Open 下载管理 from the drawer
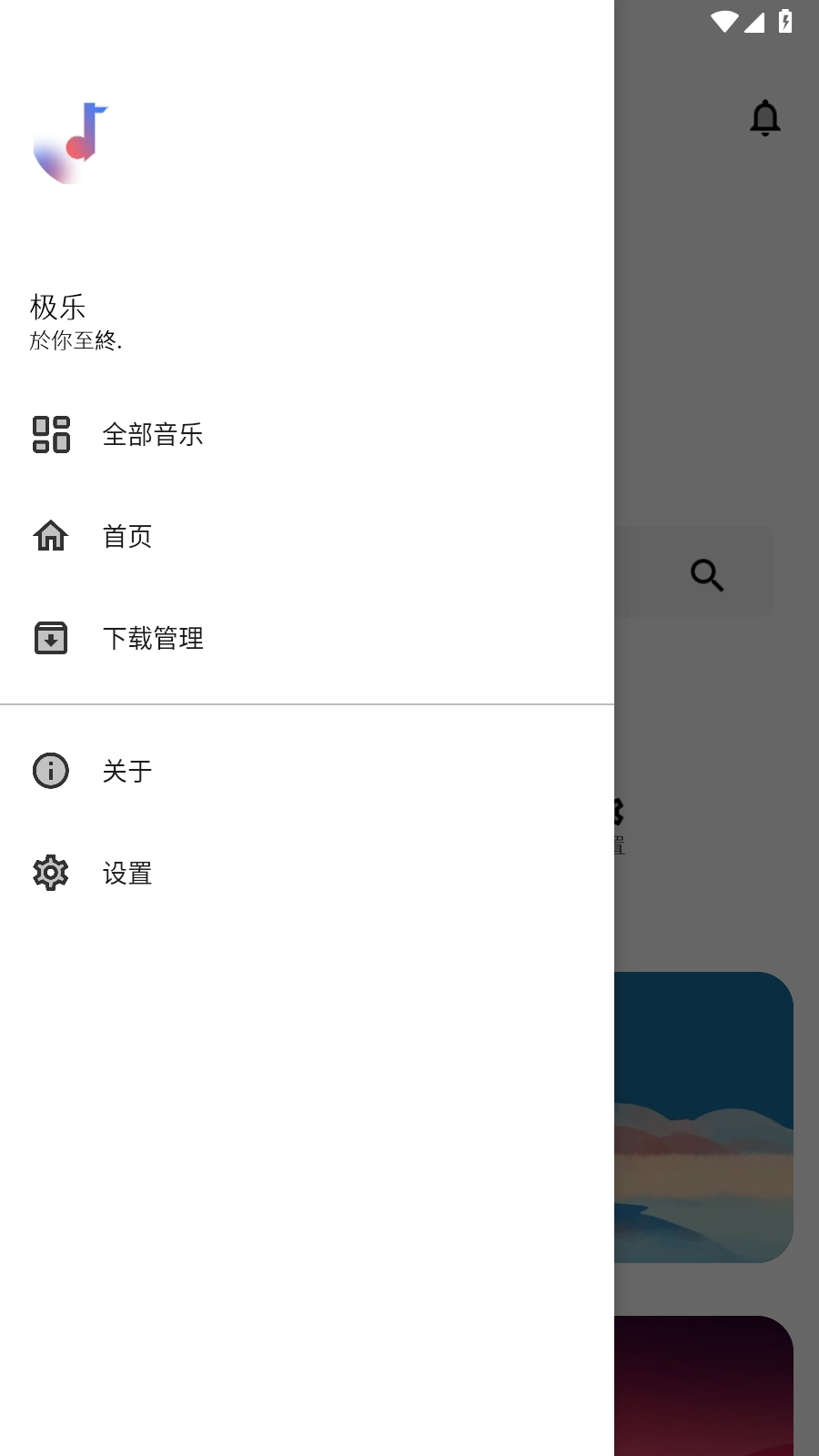The image size is (819, 1456). [x=154, y=638]
